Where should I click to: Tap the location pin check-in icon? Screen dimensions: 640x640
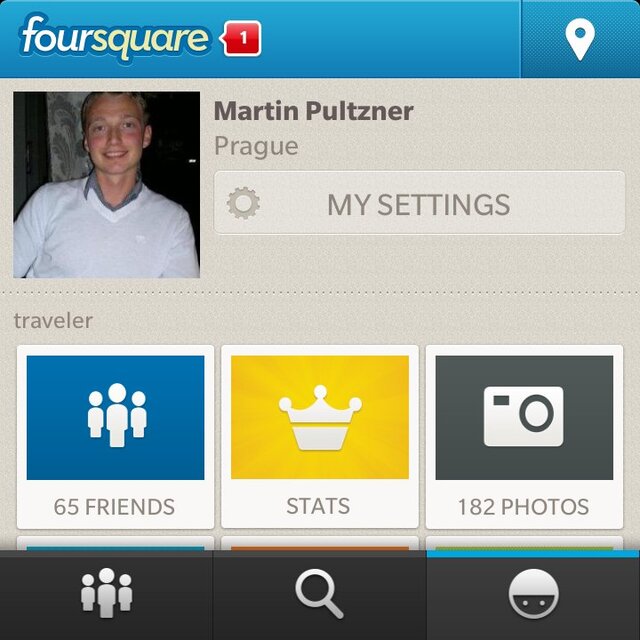point(580,39)
